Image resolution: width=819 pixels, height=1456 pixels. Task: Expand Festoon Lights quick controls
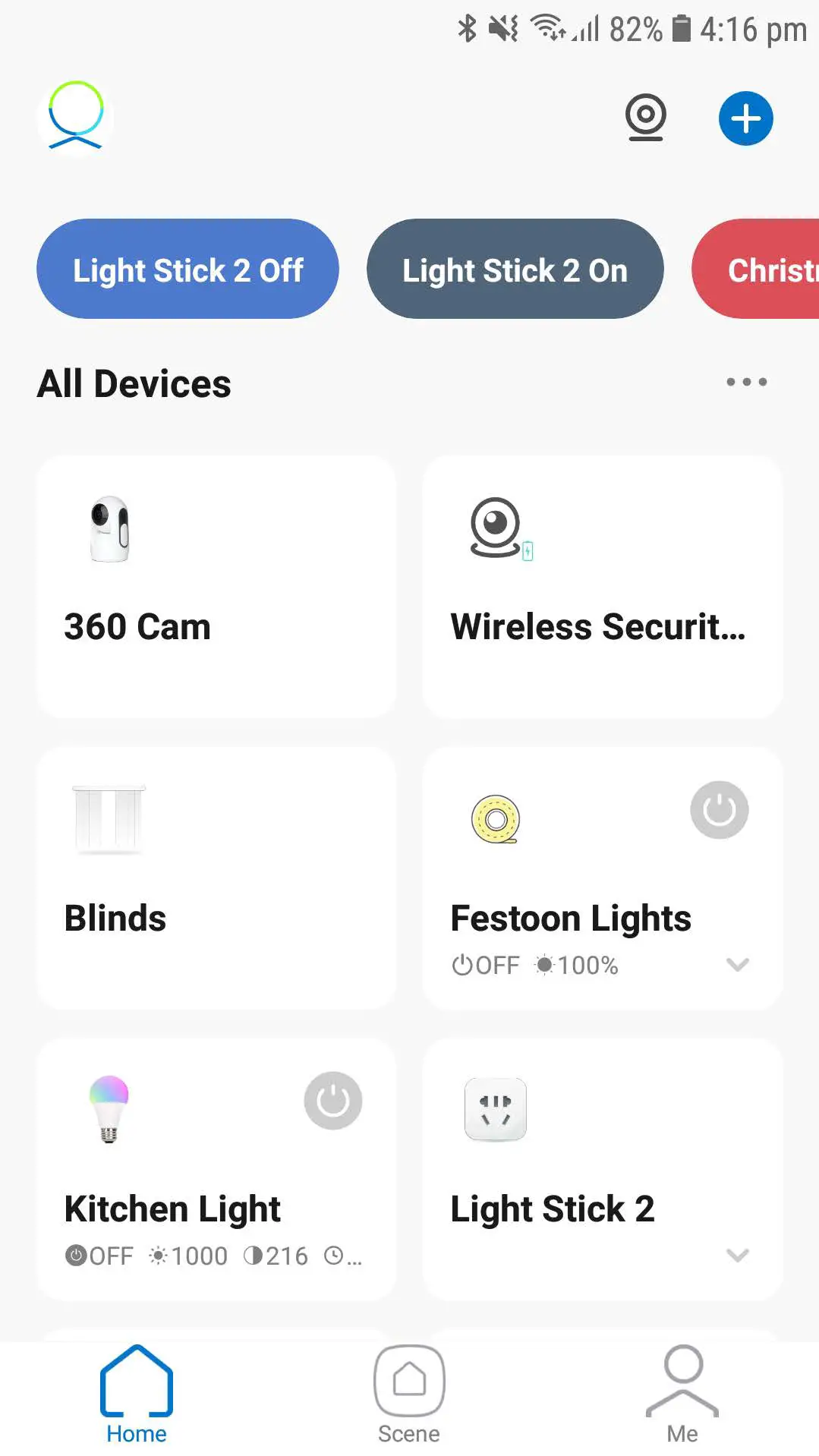coord(737,965)
